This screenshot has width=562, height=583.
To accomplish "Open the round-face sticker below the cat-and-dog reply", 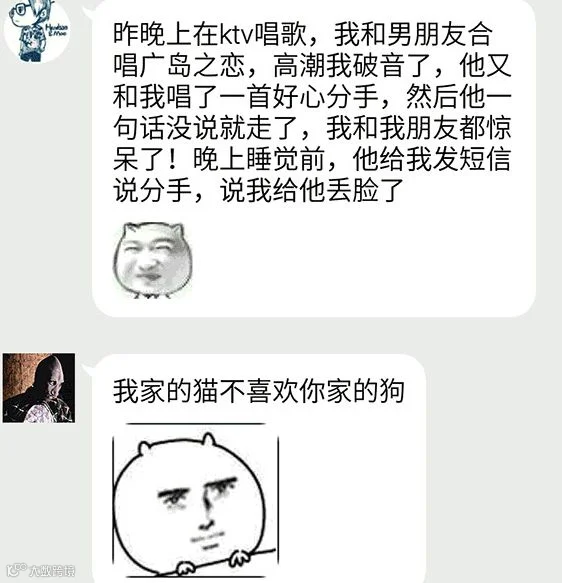I will point(196,500).
